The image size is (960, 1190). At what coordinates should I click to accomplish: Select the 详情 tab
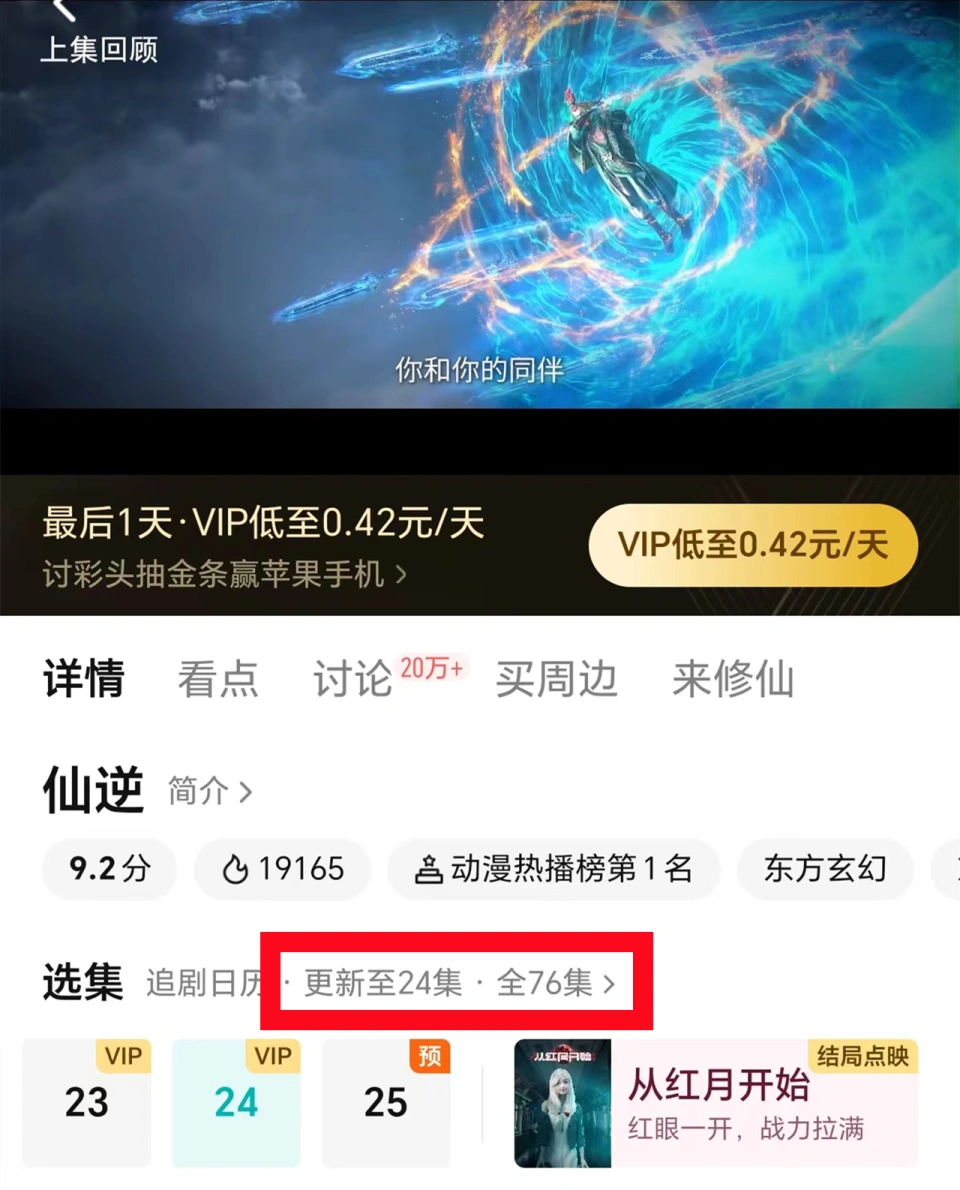coord(84,680)
